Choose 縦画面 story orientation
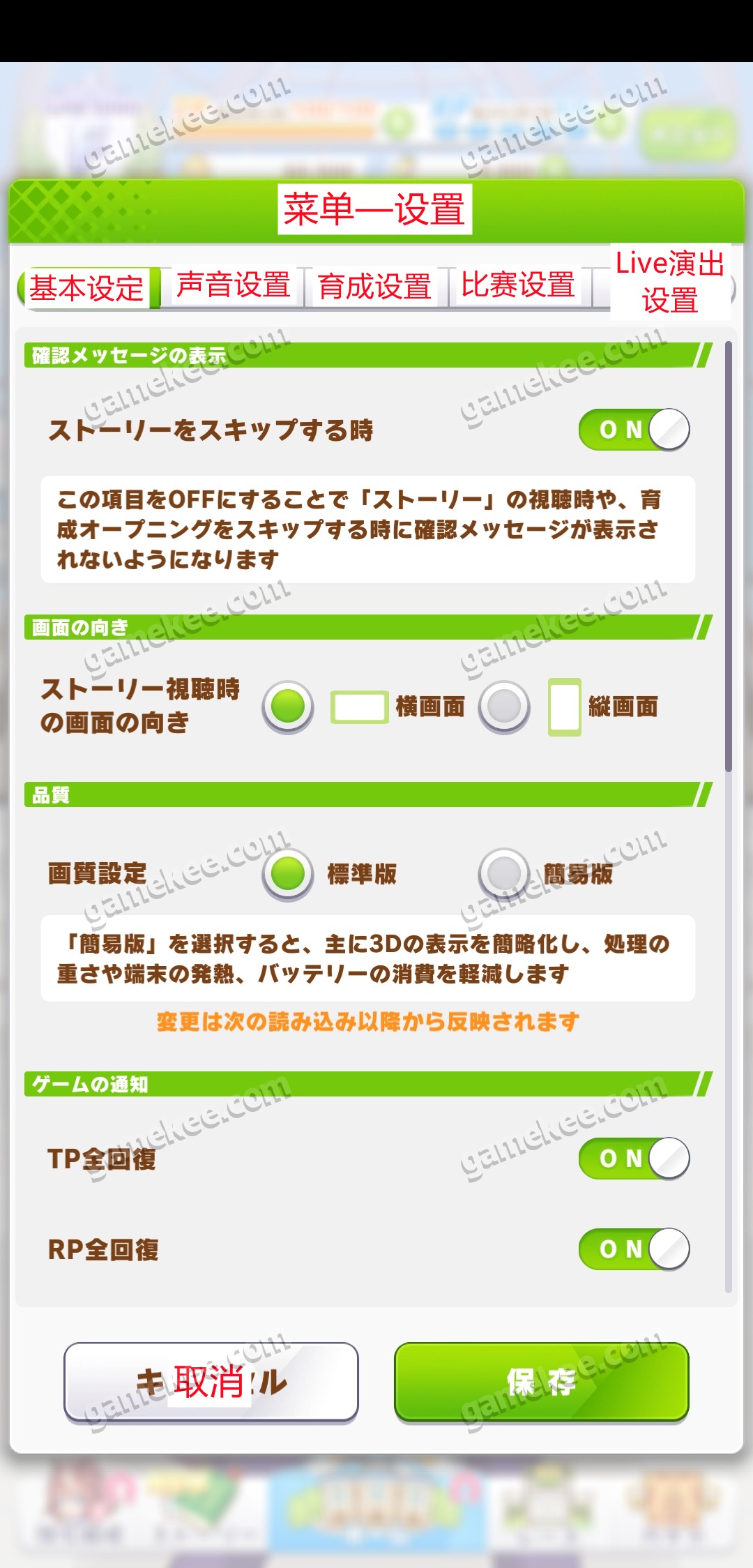753x1568 pixels. [x=504, y=707]
